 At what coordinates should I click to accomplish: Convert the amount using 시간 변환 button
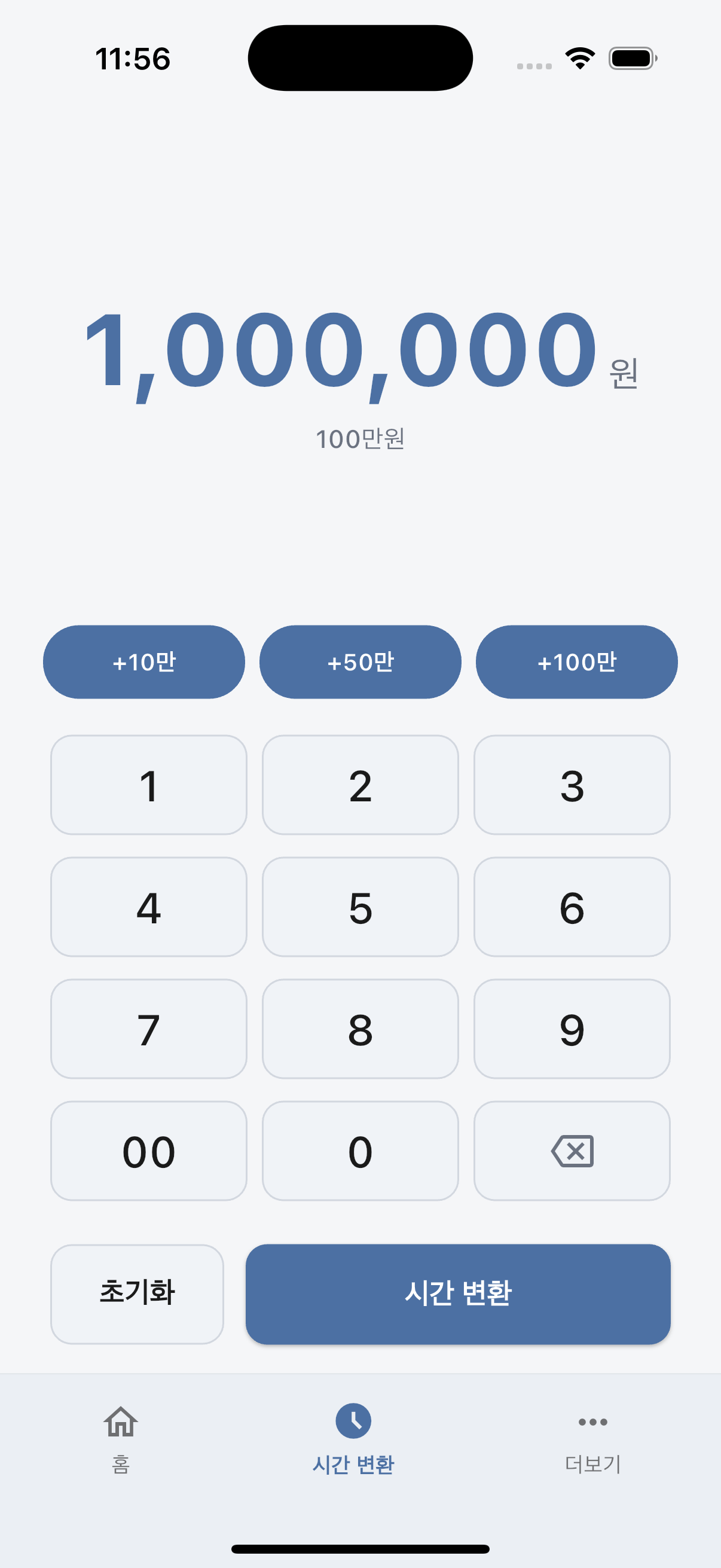point(458,1294)
